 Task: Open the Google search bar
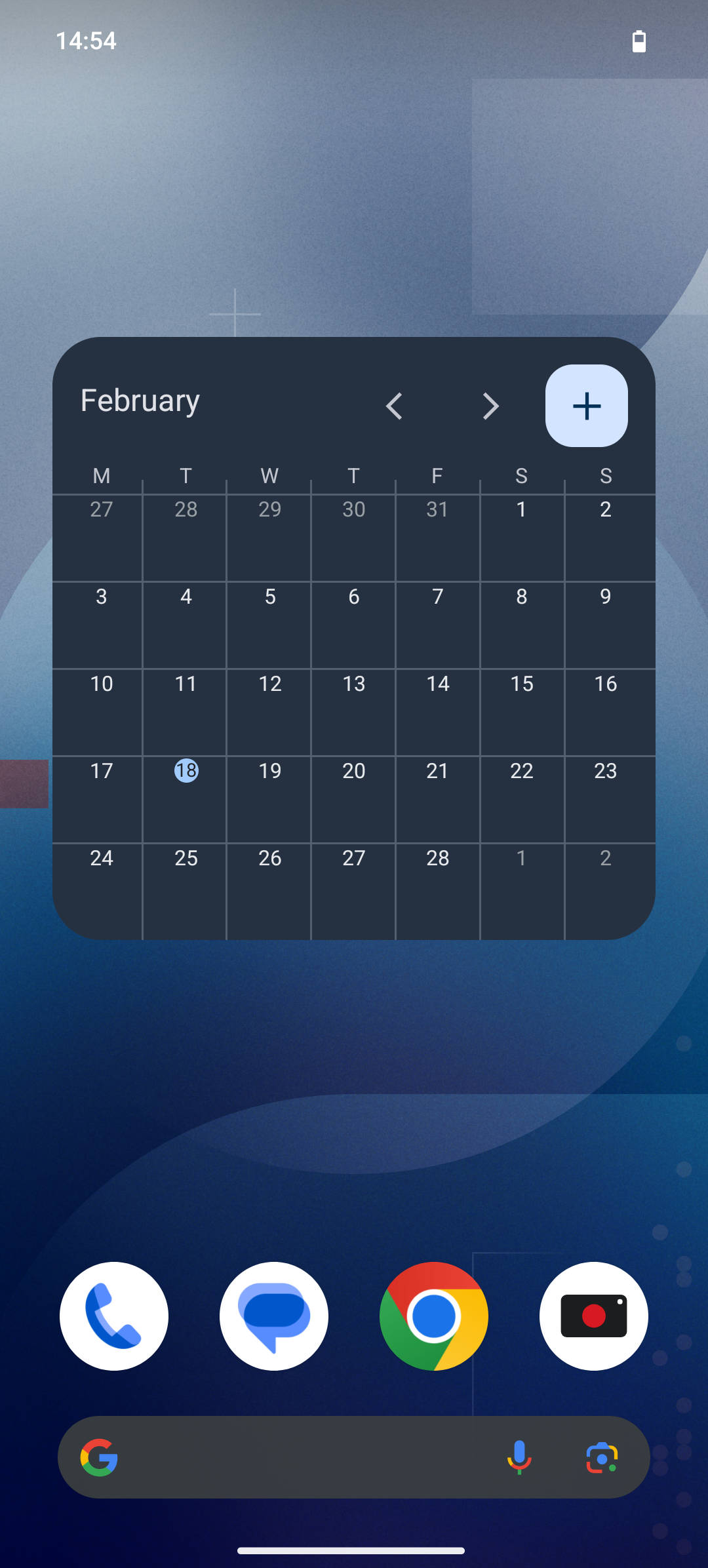(x=302, y=1458)
